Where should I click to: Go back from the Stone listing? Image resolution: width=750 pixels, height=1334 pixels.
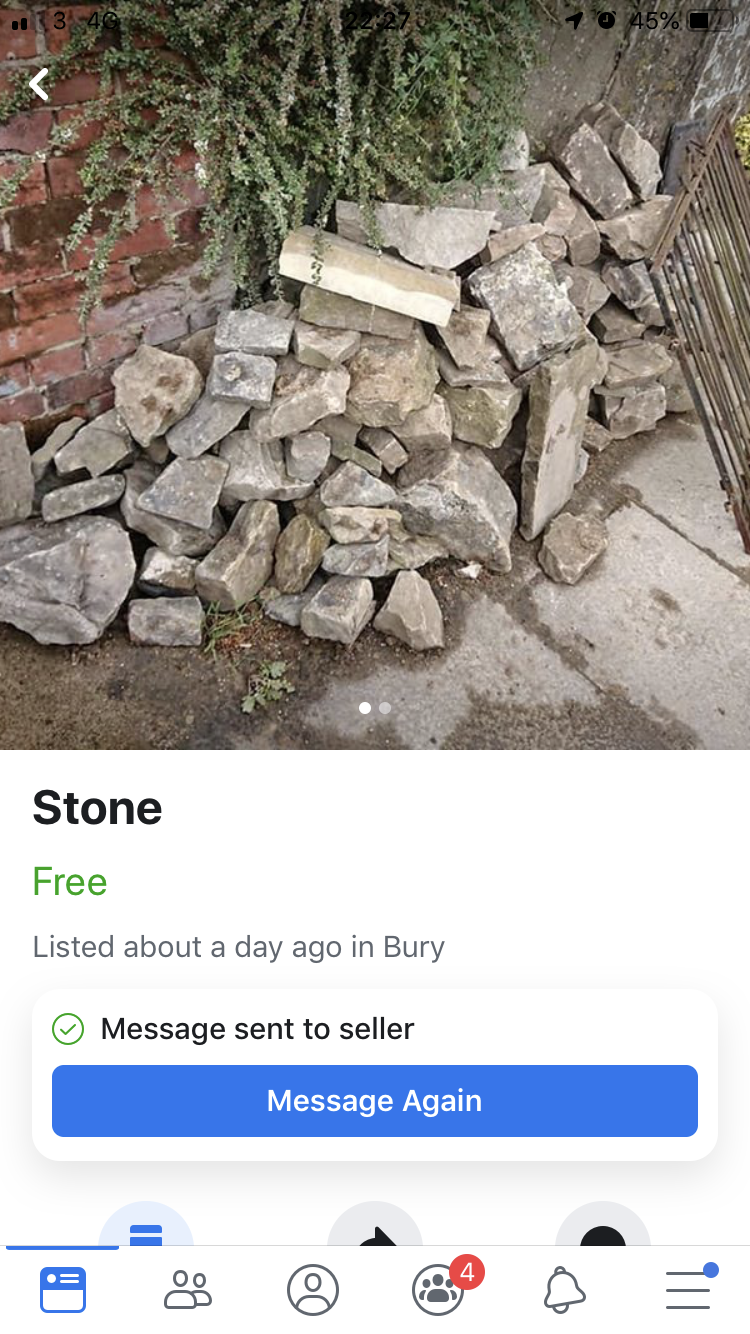tap(39, 85)
